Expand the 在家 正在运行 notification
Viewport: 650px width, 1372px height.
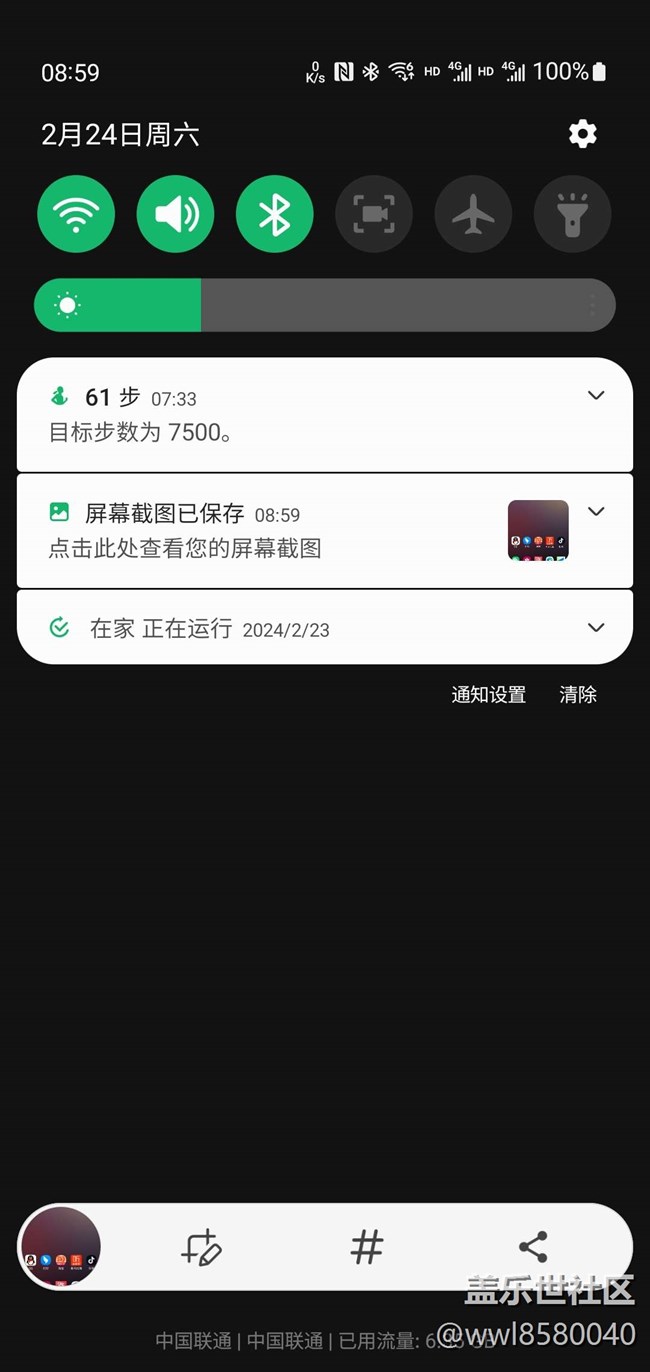[325, 627]
